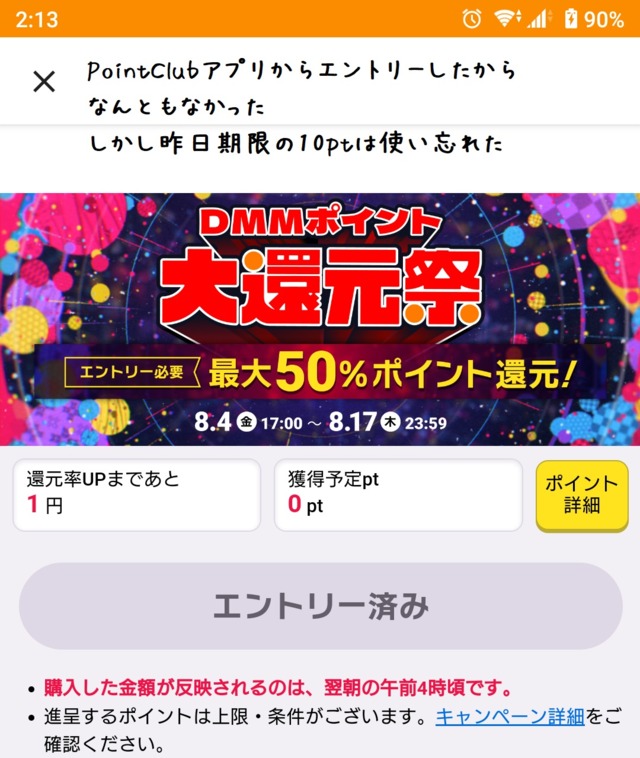Open the キャンペーン詳細 link

point(510,717)
